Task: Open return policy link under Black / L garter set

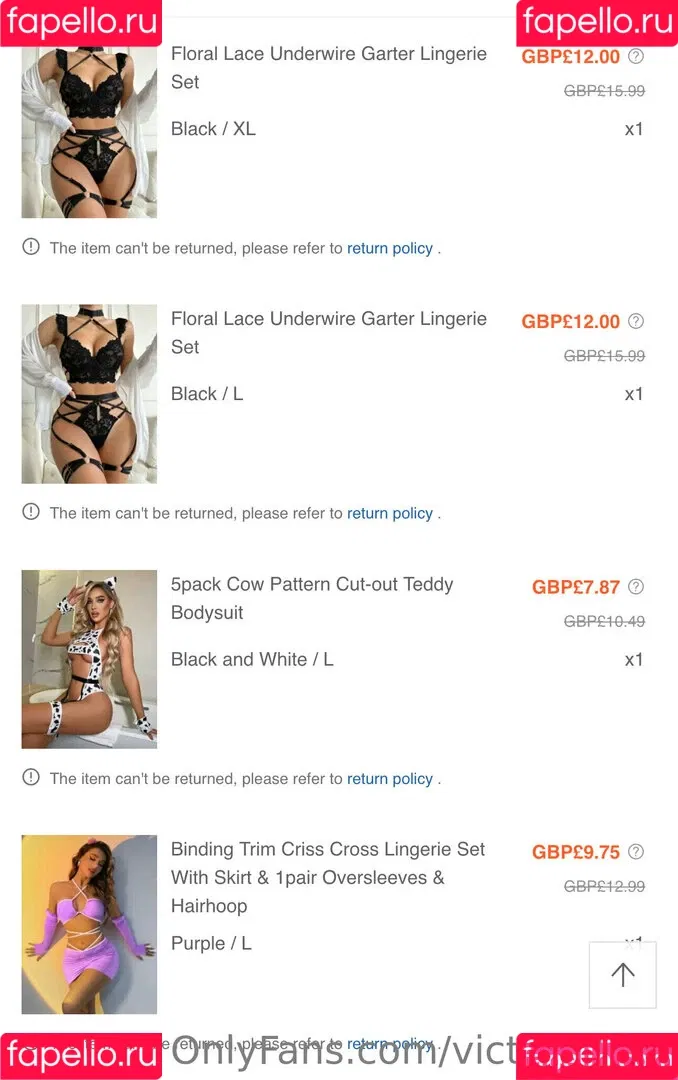Action: (389, 513)
